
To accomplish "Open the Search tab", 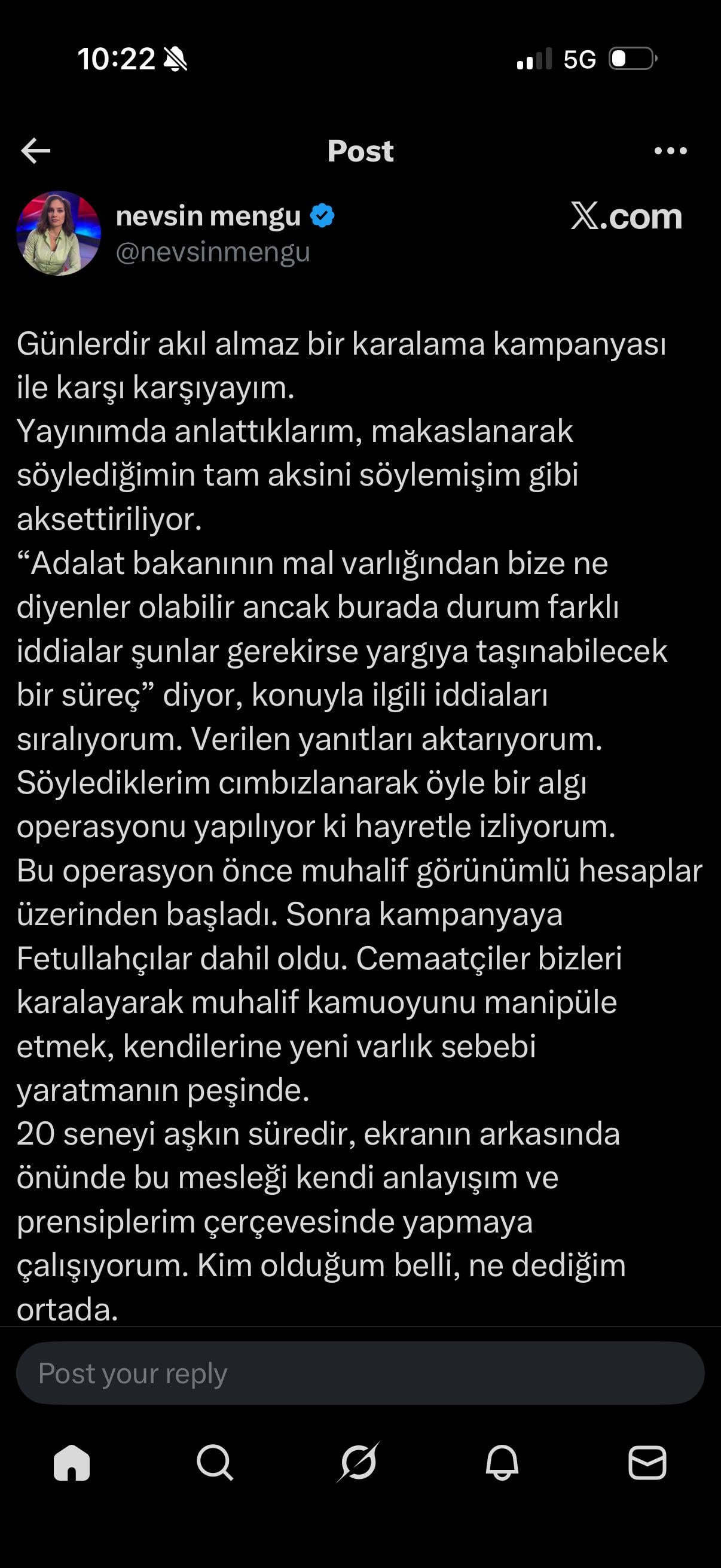I will click(x=215, y=1462).
